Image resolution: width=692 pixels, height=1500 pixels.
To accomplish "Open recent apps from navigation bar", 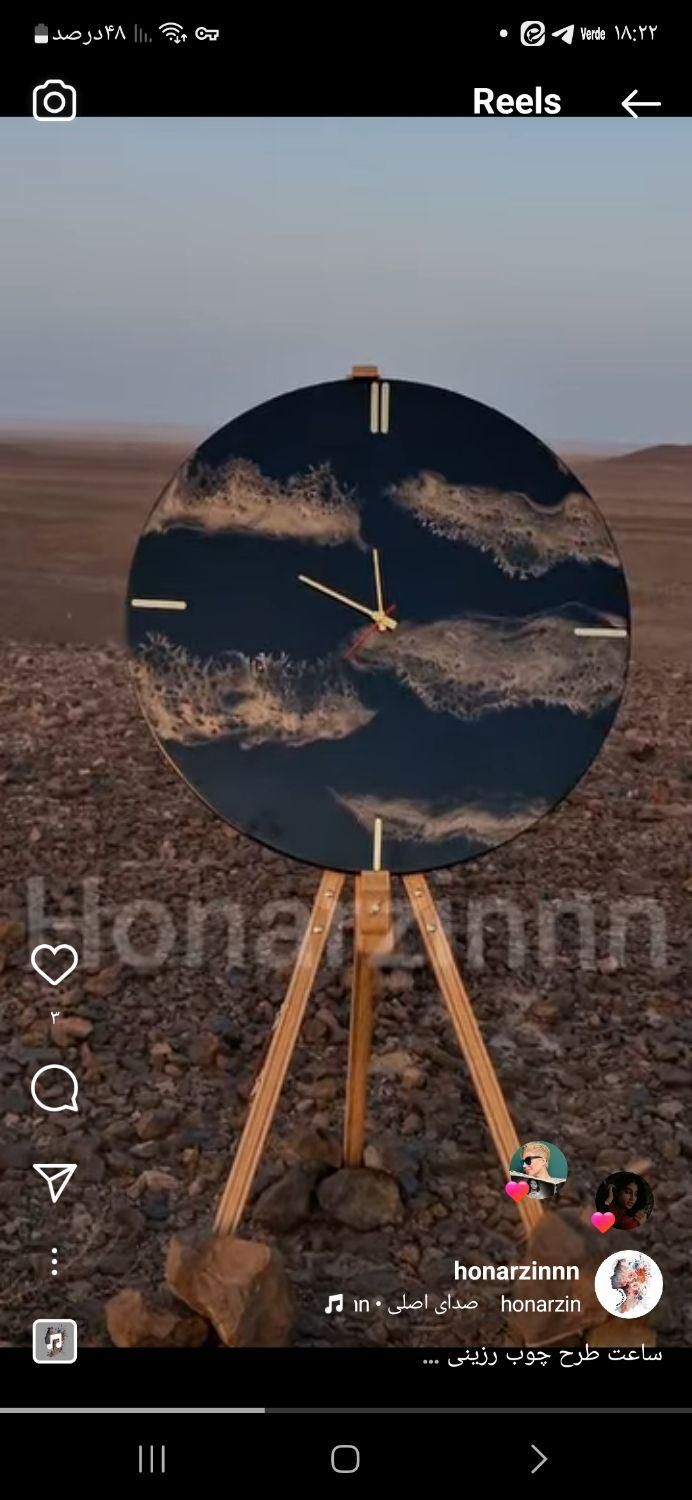I will (152, 1459).
